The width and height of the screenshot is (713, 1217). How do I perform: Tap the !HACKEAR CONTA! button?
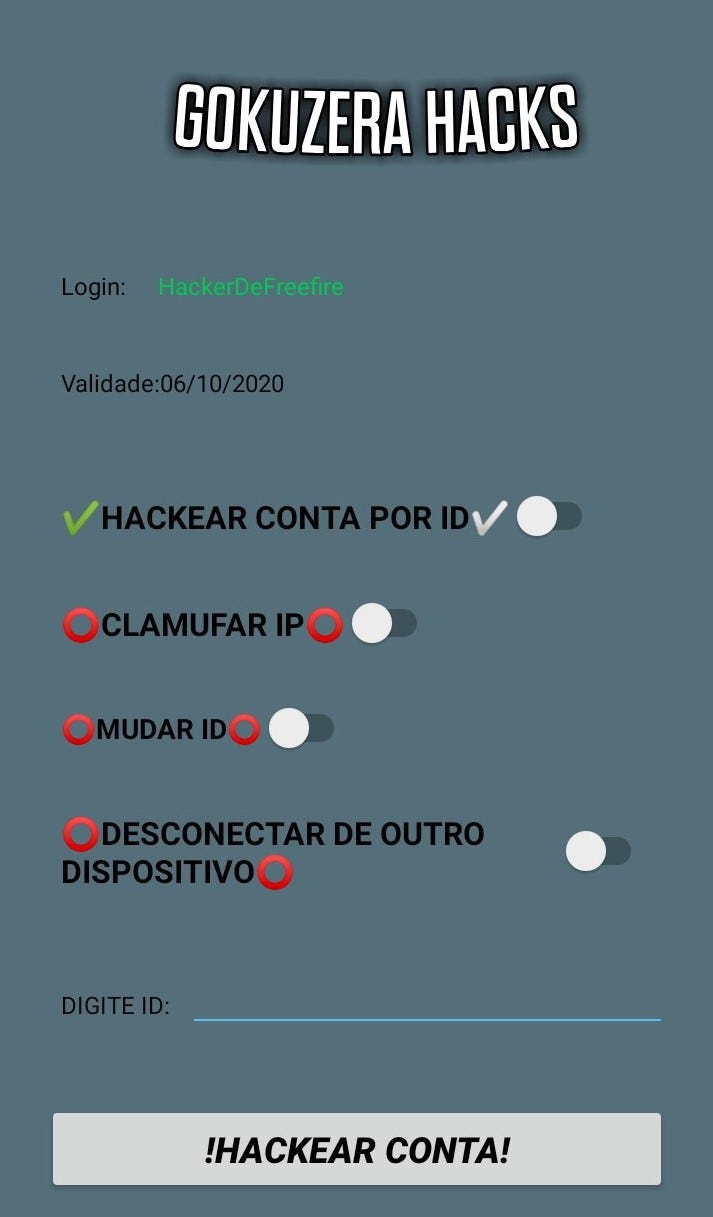pyautogui.click(x=357, y=1149)
